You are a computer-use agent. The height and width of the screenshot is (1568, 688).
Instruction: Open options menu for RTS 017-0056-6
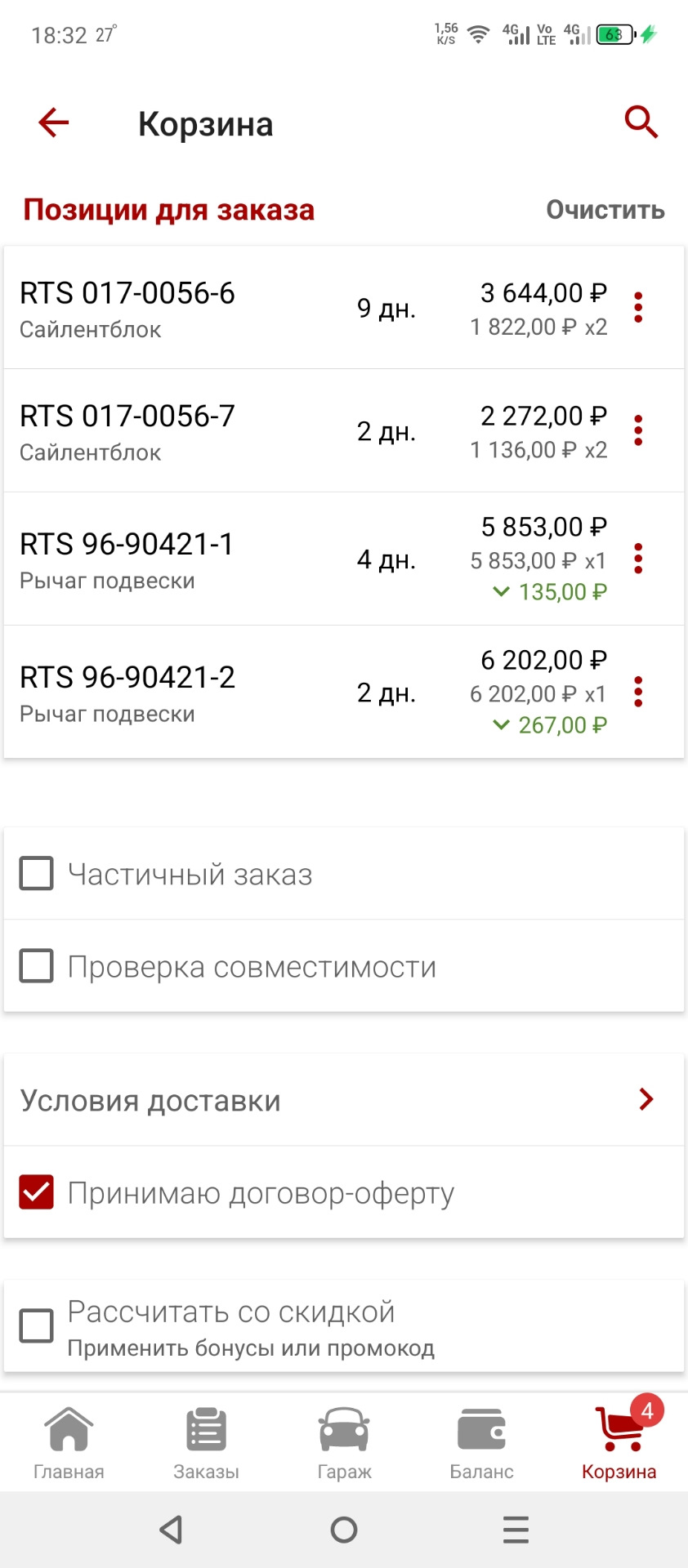[x=638, y=308]
